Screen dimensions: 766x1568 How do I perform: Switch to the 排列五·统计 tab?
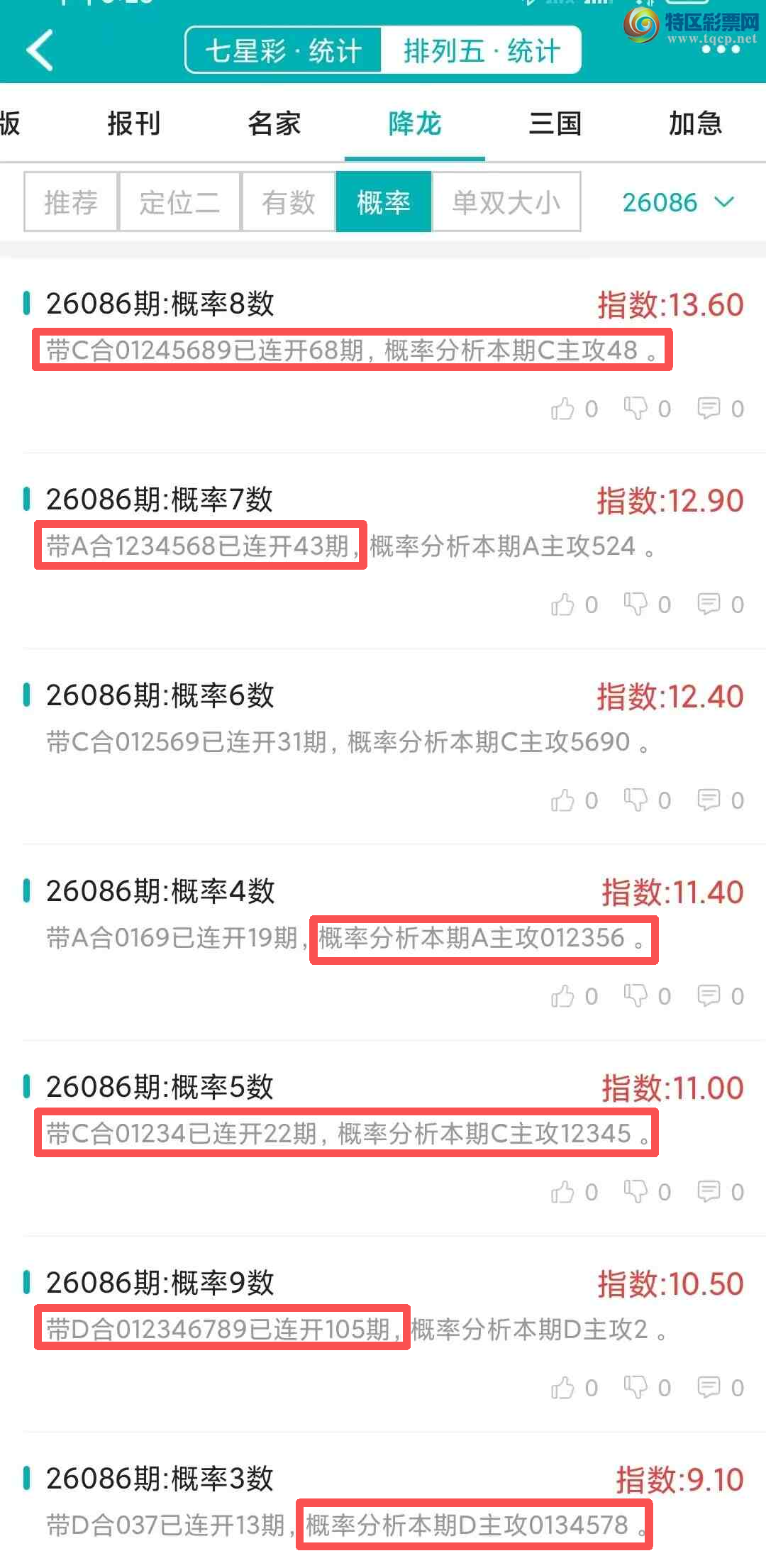click(x=482, y=50)
